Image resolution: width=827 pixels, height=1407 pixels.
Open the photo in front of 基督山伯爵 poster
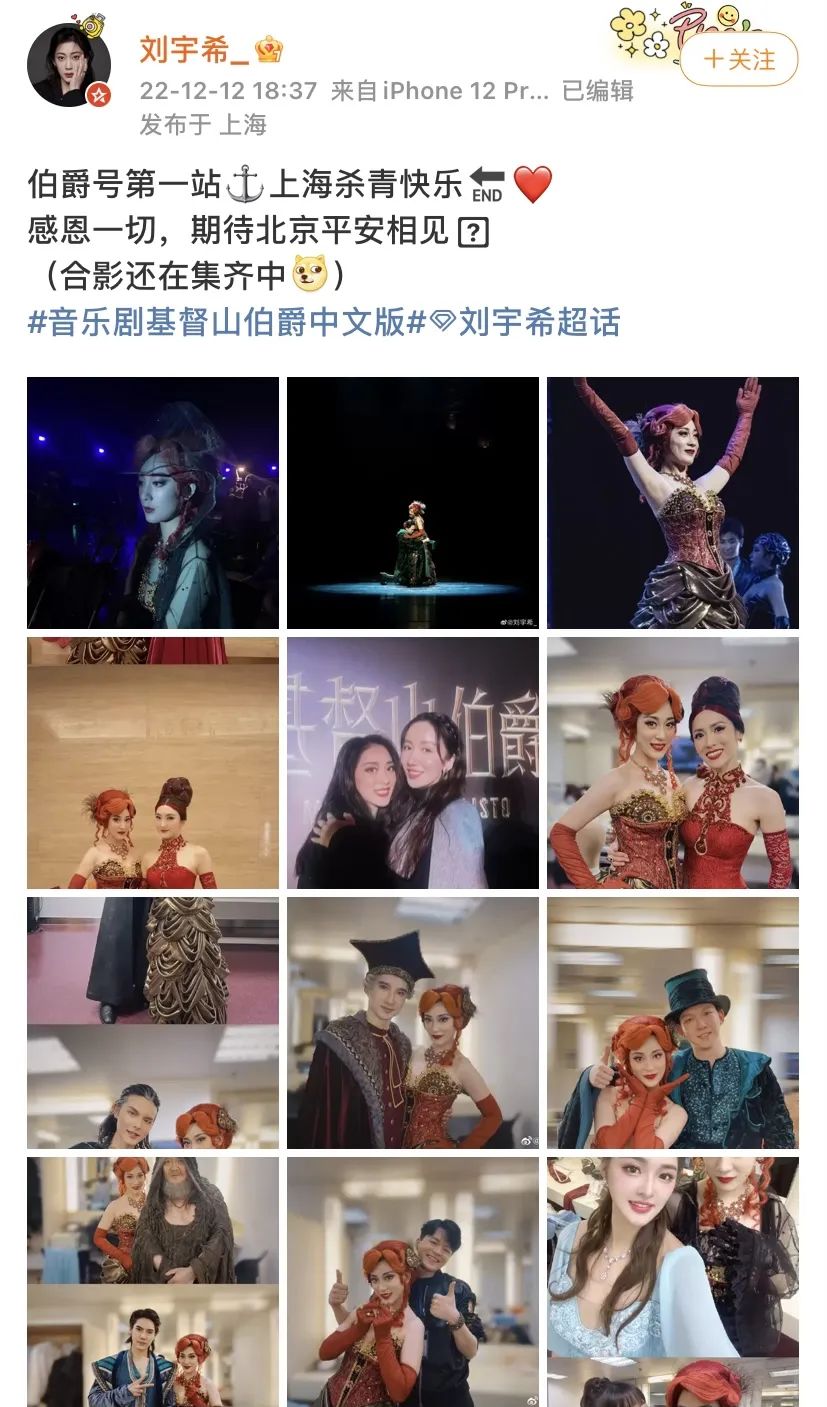[x=413, y=762]
